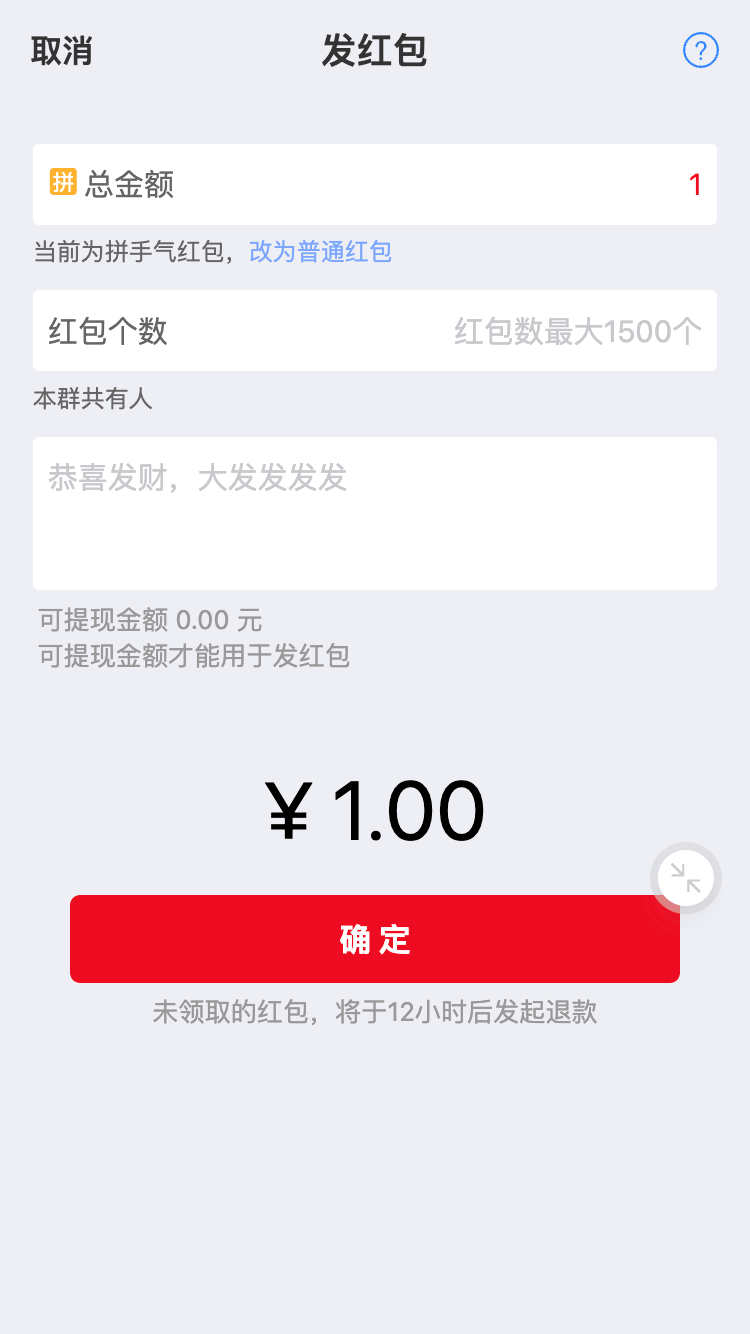Tap 取消 to cancel the red packet
The width and height of the screenshot is (750, 1334).
62,51
